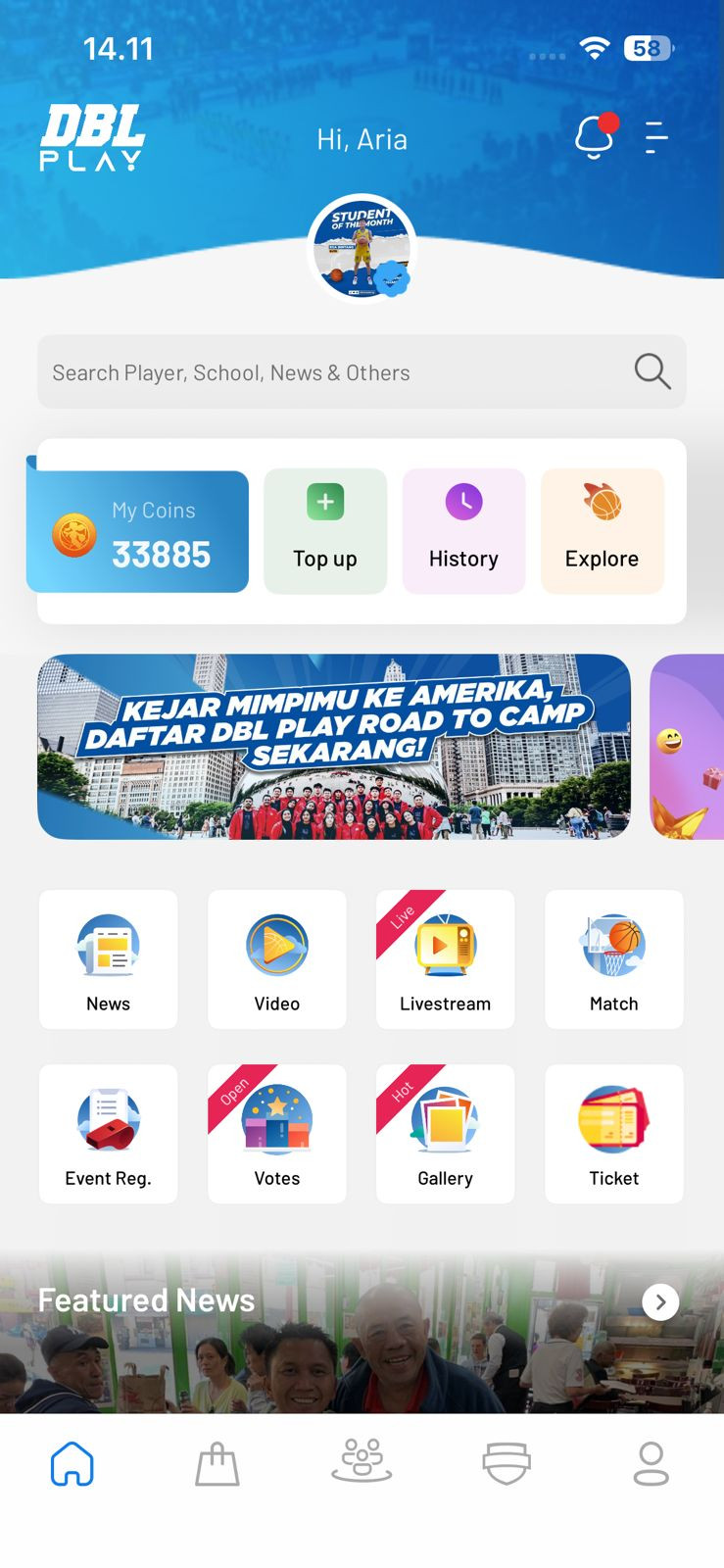Top up coins
Image resolution: width=724 pixels, height=1568 pixels.
click(325, 531)
